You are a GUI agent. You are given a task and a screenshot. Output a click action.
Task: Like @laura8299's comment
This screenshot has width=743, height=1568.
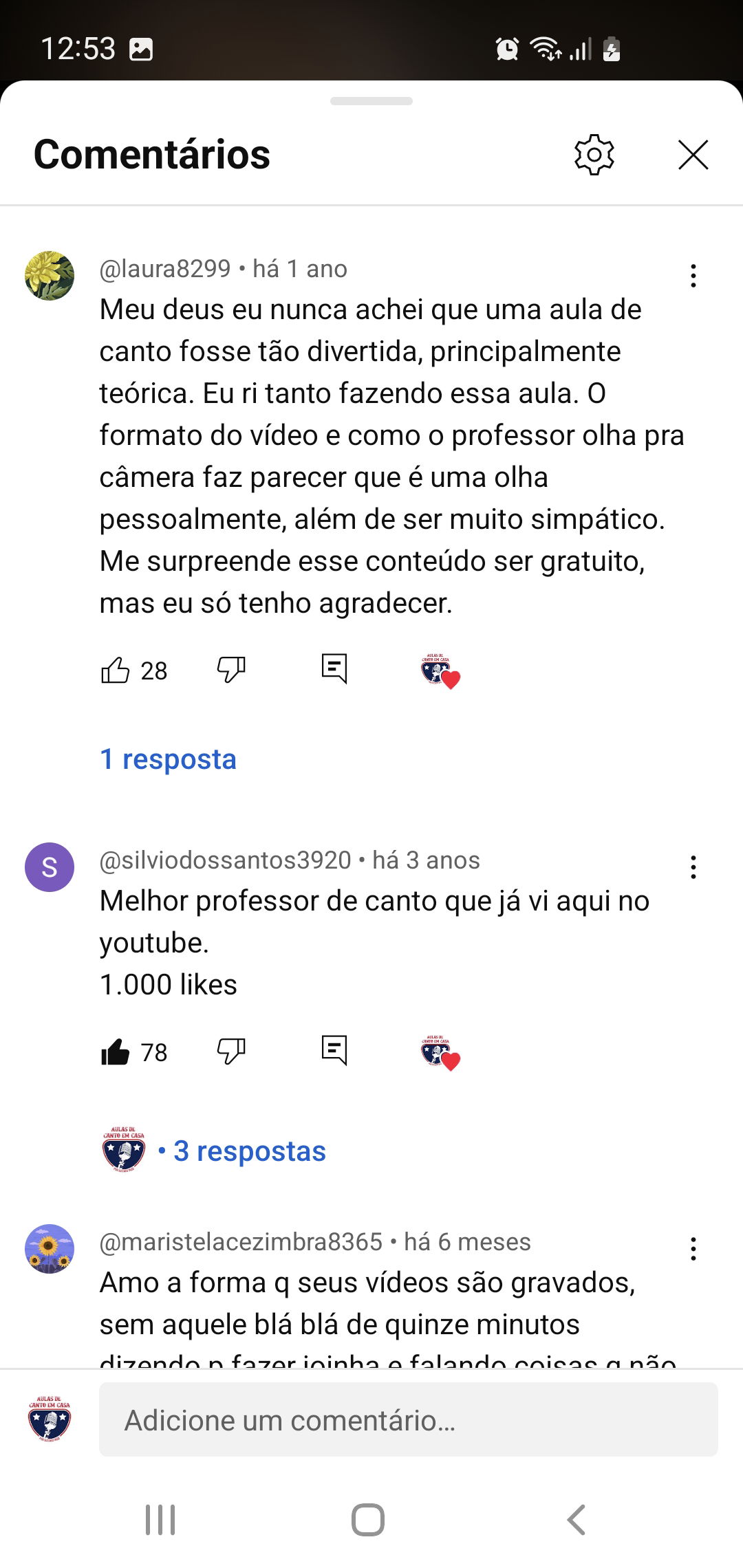pos(116,670)
